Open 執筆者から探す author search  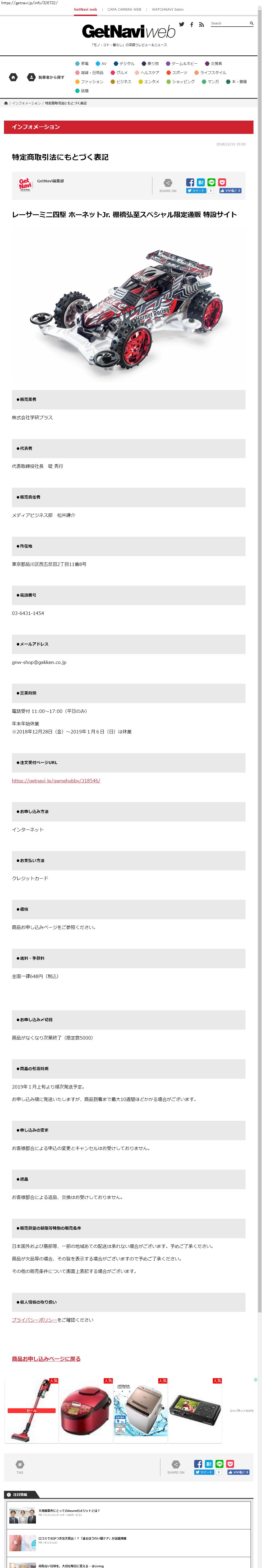pos(46,77)
